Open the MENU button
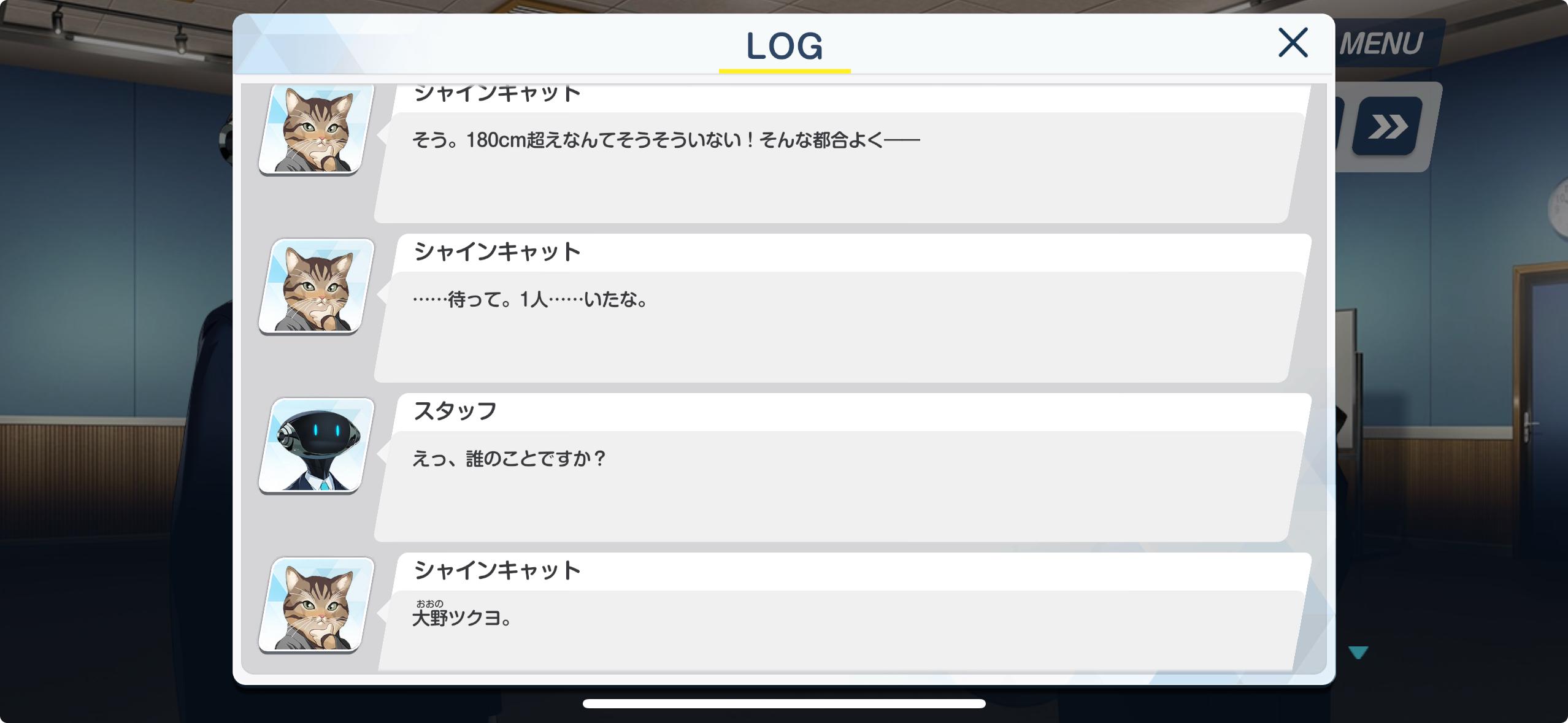The image size is (1568, 723). click(1382, 44)
